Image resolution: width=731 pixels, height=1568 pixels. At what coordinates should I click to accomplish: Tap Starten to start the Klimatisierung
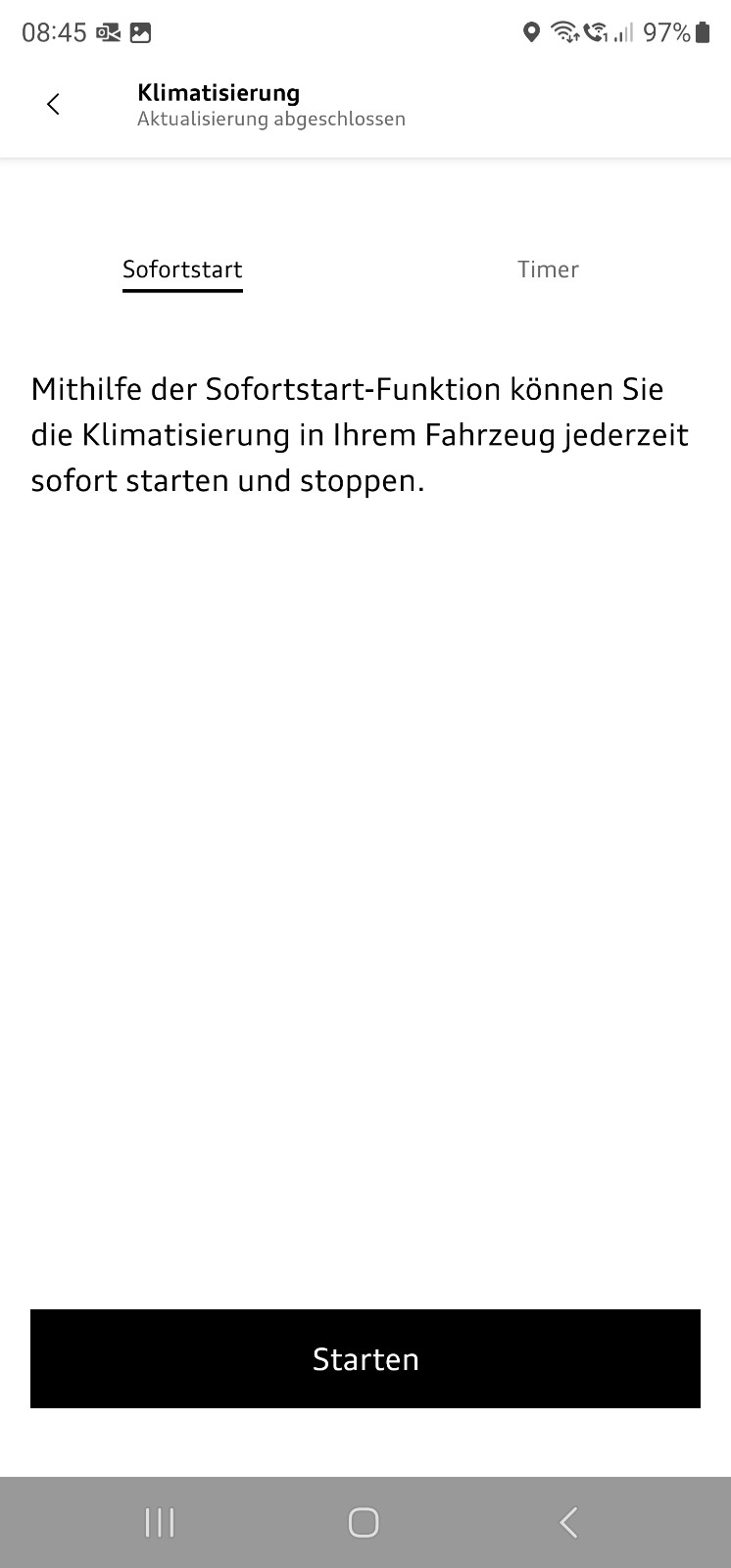(365, 1358)
